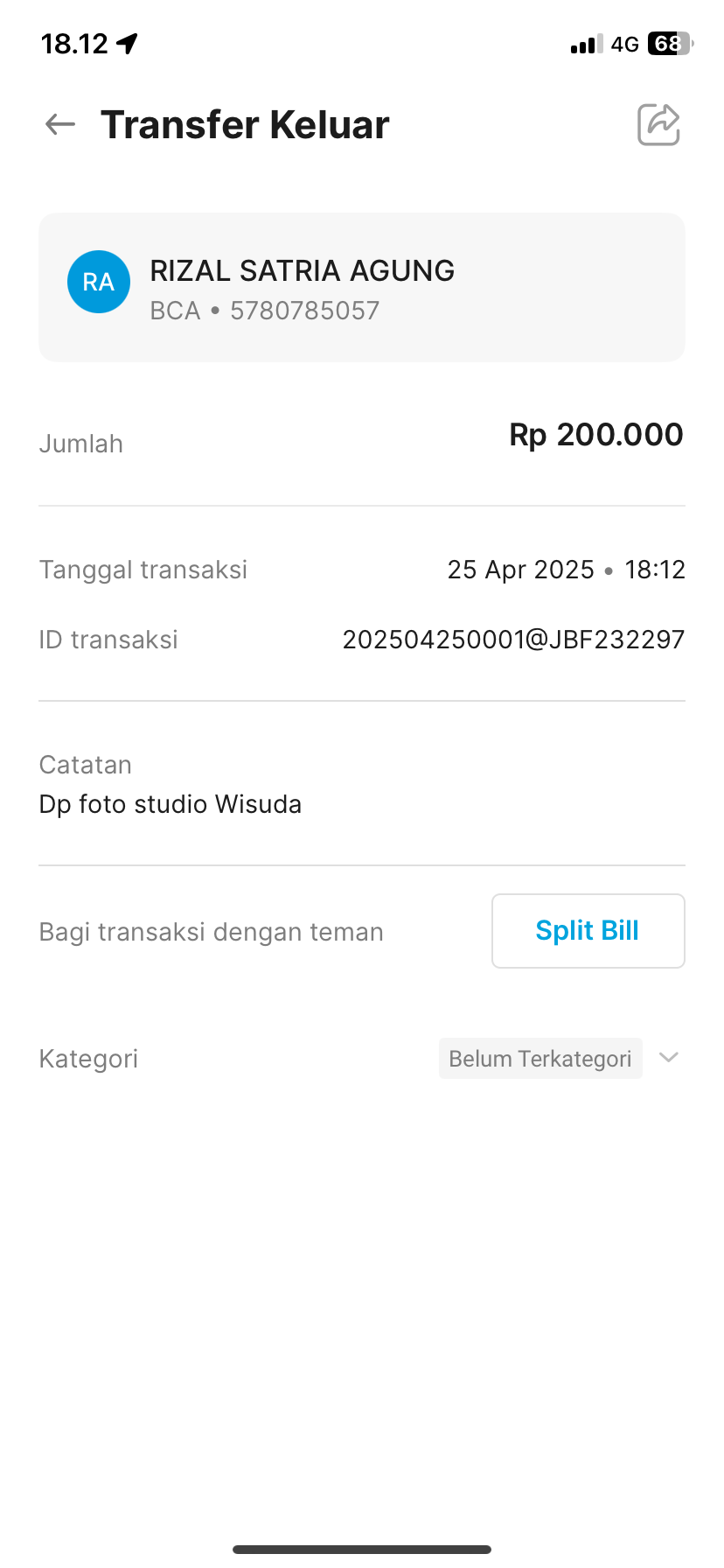Go back from Transfer Keluar
The height and width of the screenshot is (1568, 724).
click(x=60, y=124)
